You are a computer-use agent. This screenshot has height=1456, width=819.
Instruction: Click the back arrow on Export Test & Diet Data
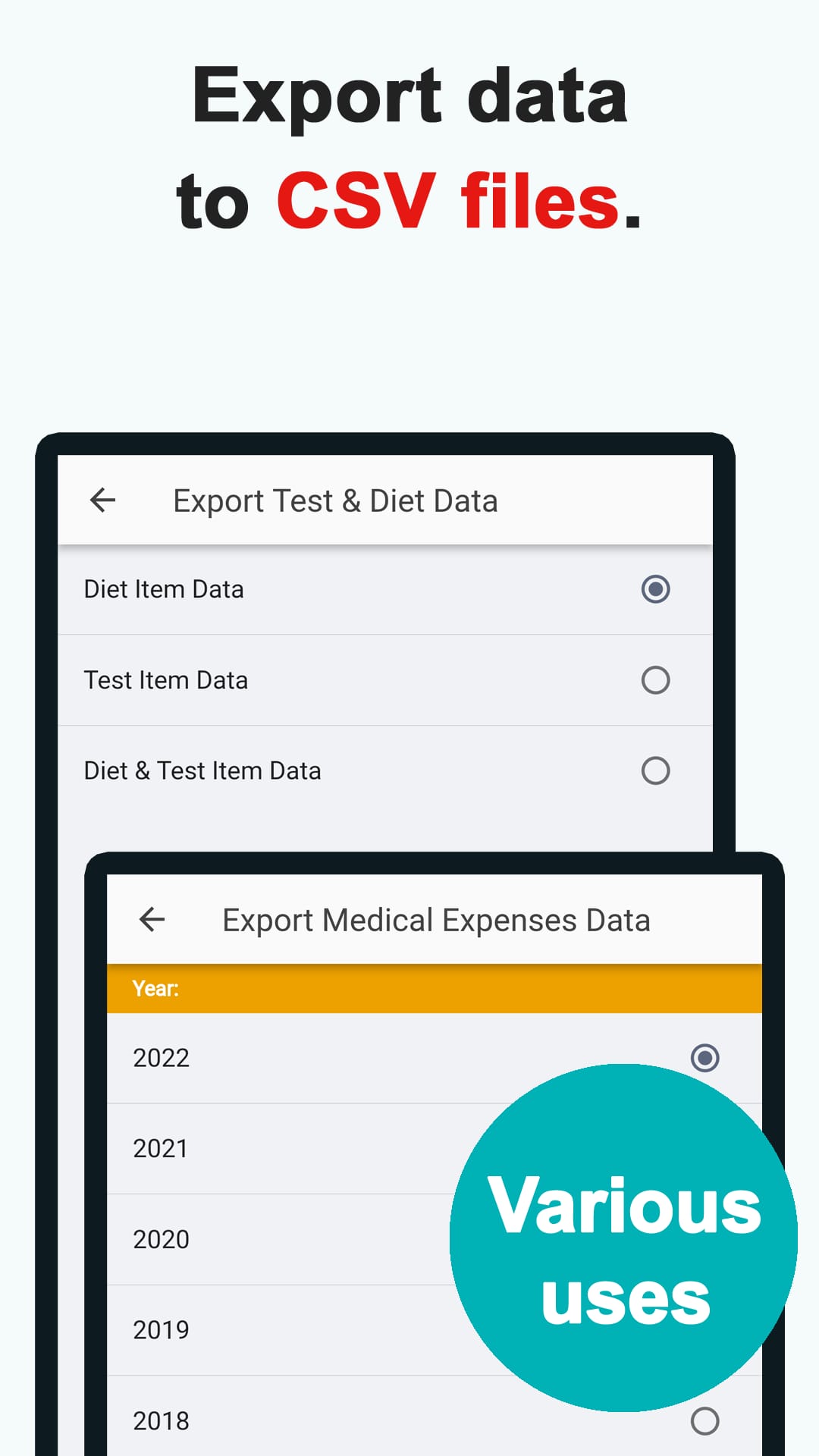tap(104, 500)
